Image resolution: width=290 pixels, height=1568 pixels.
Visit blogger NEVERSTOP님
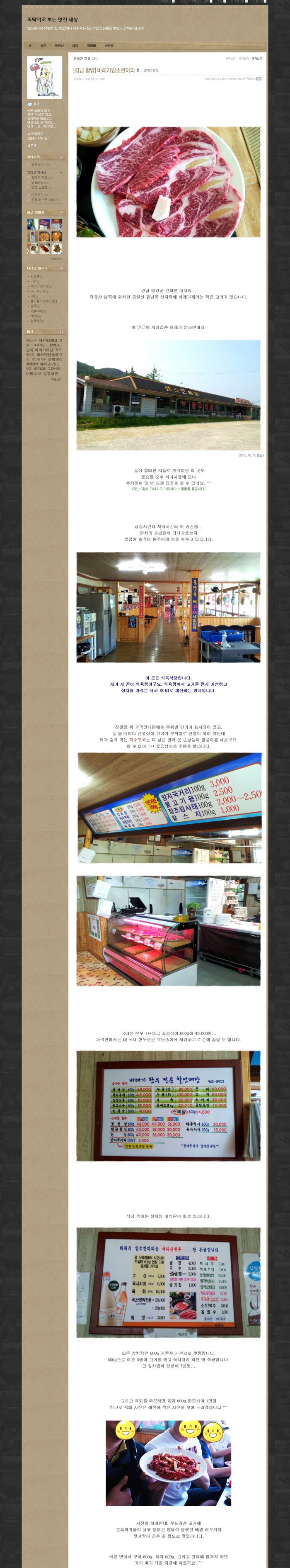click(x=41, y=286)
